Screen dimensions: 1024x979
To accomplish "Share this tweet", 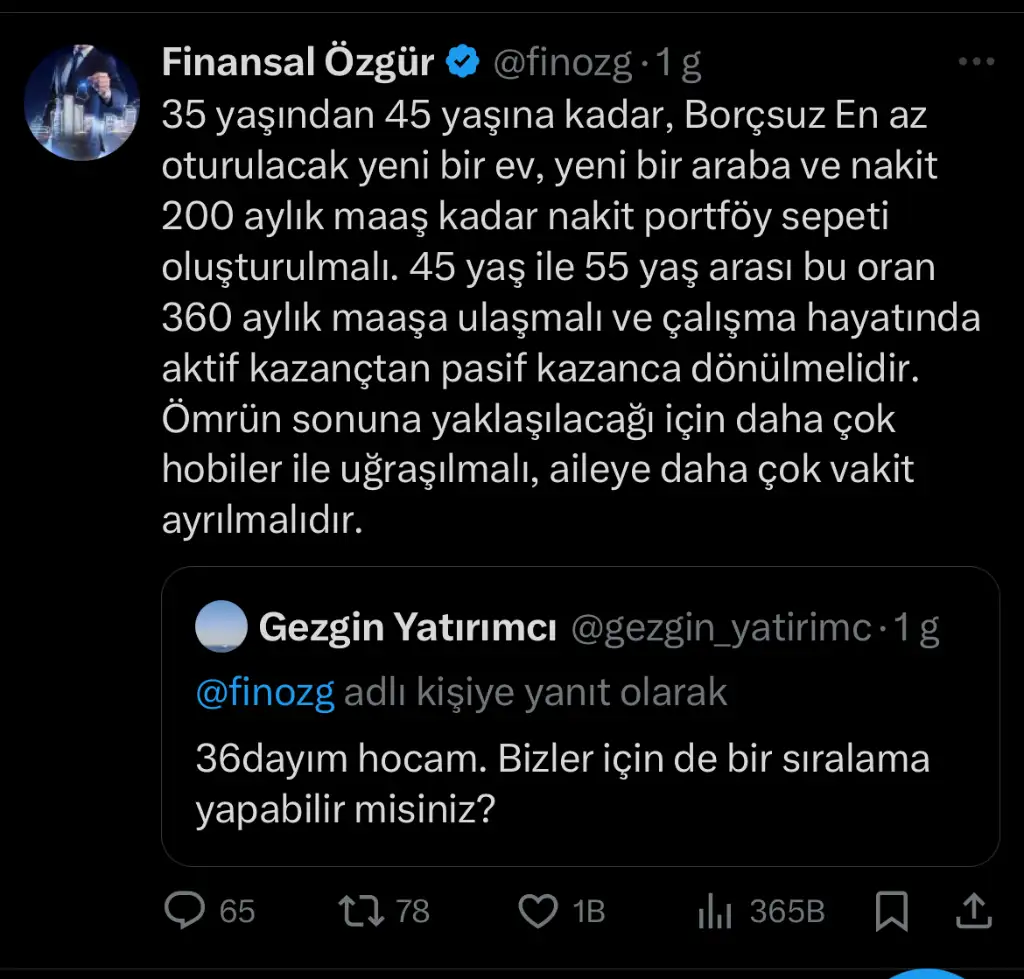I will coord(975,910).
